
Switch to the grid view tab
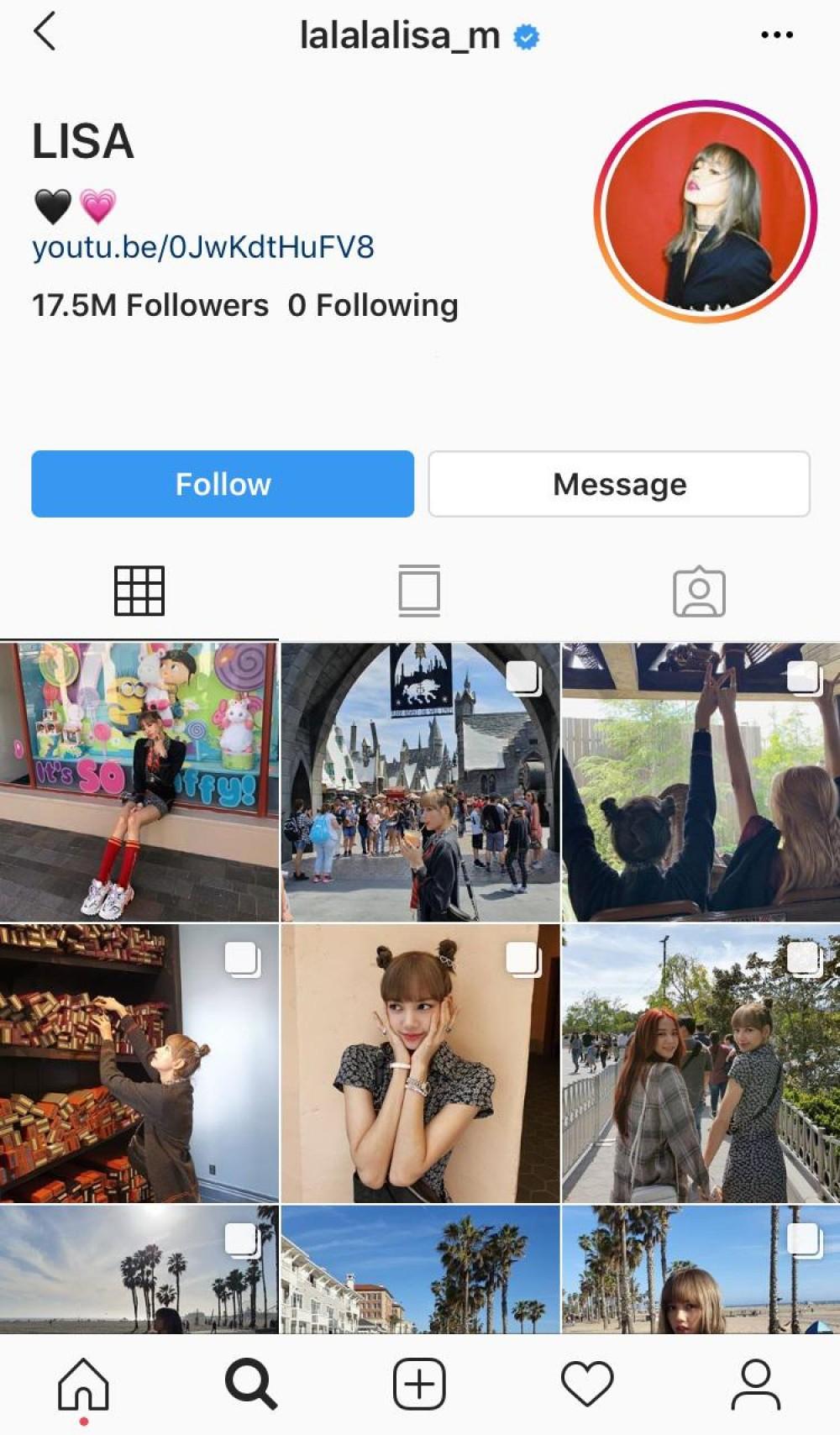139,591
